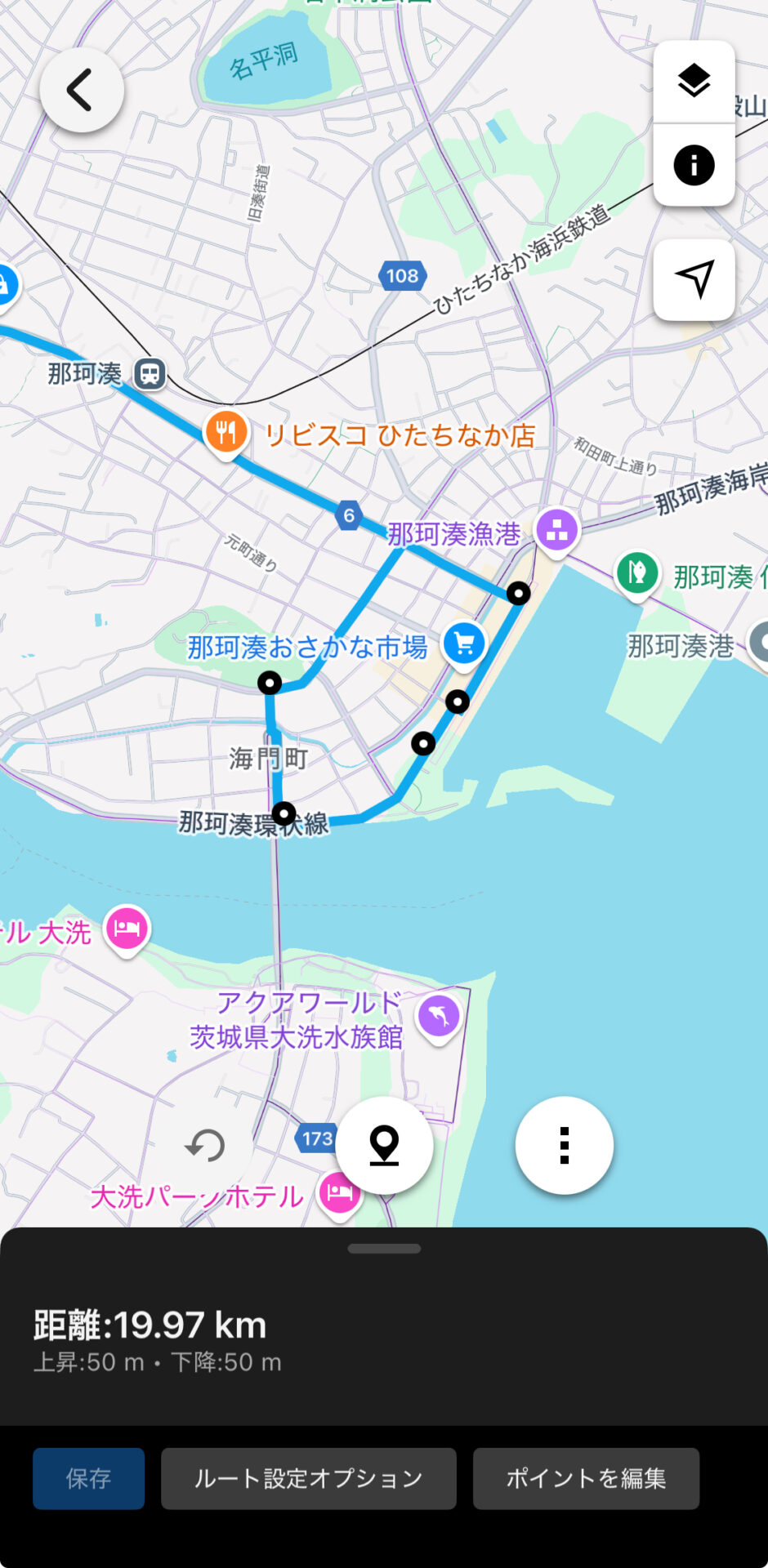Open the map layers selector
The height and width of the screenshot is (1568, 768).
point(694,81)
